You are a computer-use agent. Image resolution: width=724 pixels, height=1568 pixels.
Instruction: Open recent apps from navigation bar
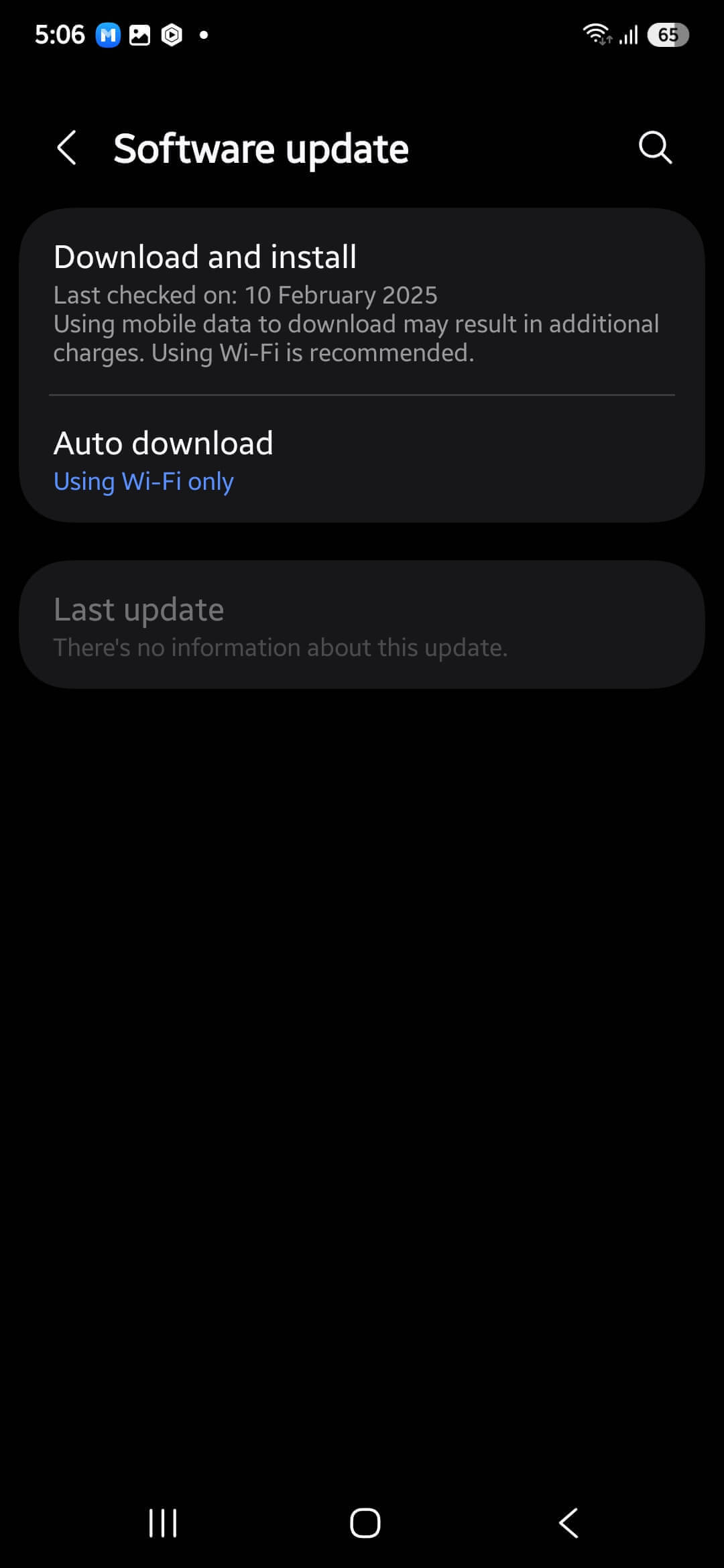coord(163,1522)
